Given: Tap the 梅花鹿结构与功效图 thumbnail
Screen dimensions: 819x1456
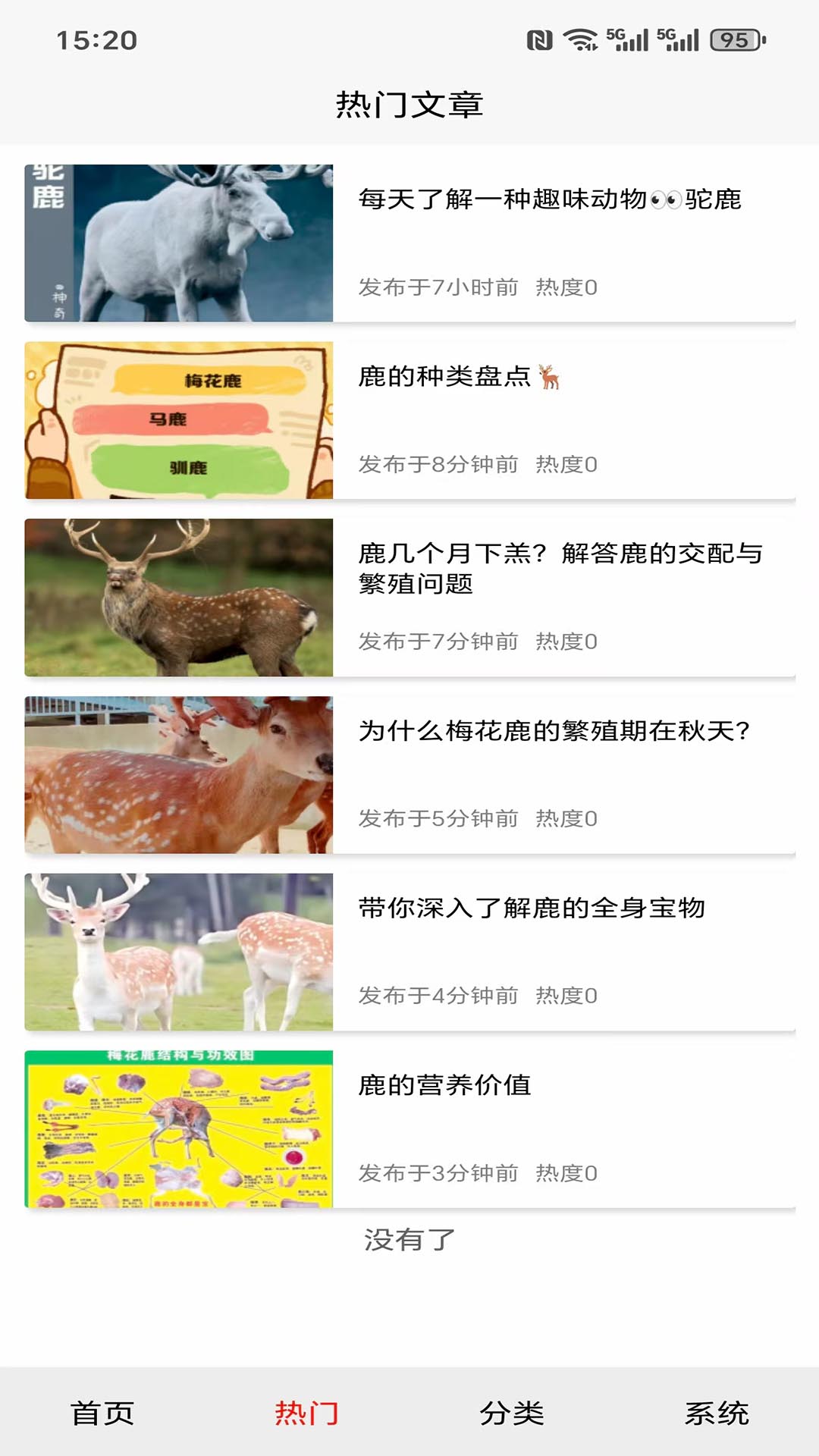Looking at the screenshot, I should 180,1130.
